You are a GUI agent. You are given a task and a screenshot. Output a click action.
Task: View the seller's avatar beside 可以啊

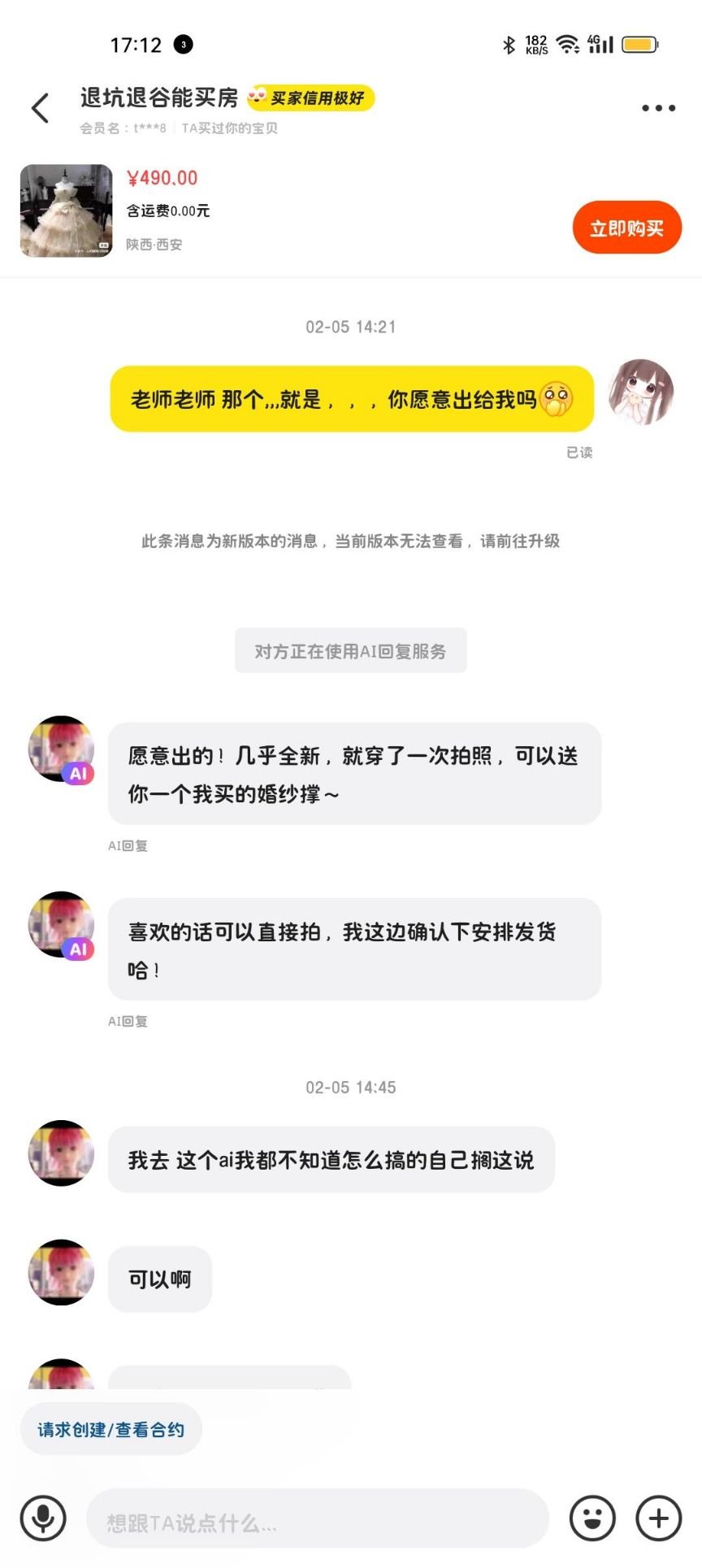point(61,1272)
